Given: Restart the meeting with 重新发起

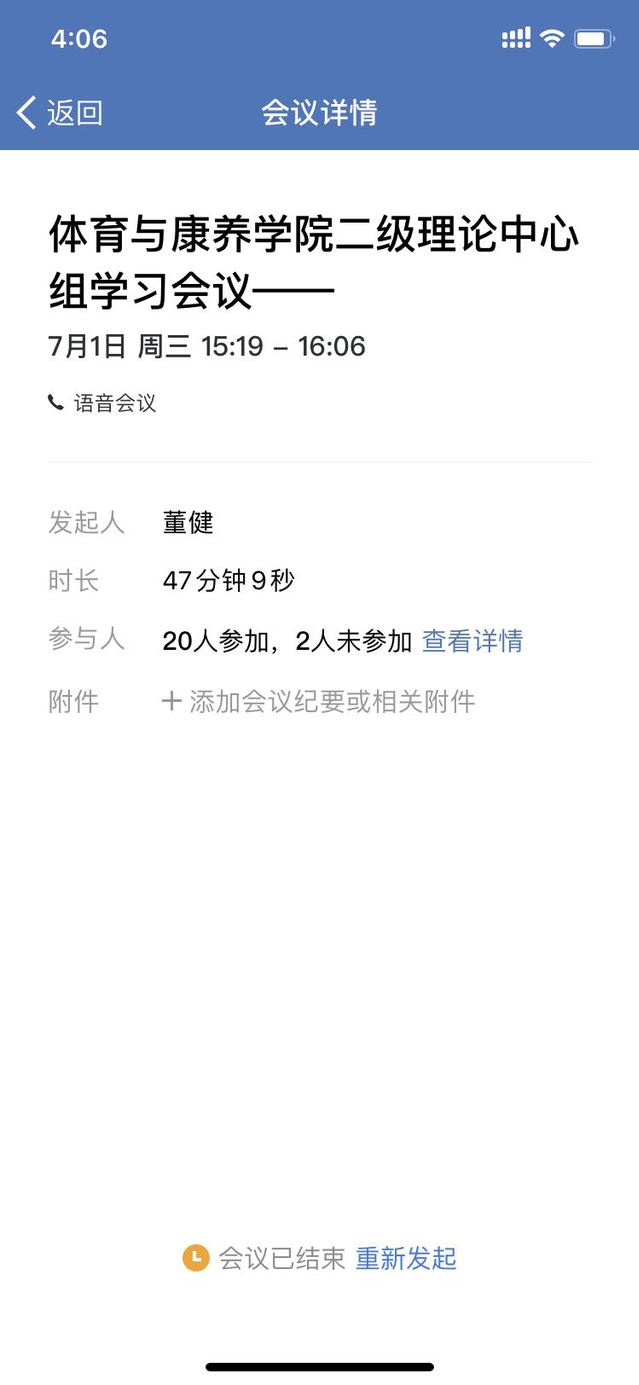Looking at the screenshot, I should click(x=406, y=1258).
